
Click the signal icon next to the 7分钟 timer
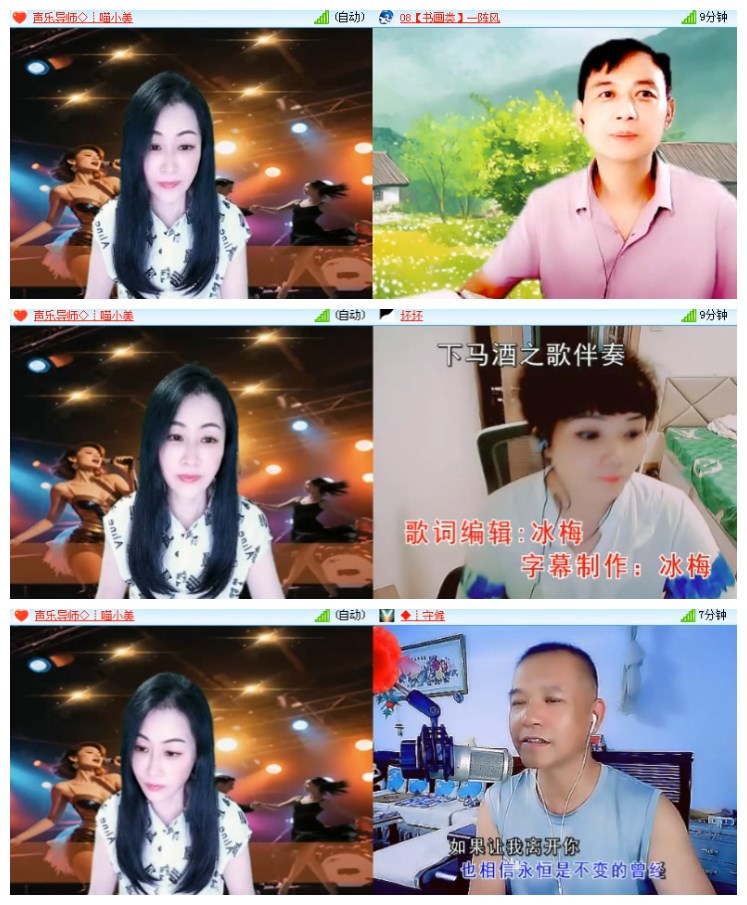(x=687, y=615)
